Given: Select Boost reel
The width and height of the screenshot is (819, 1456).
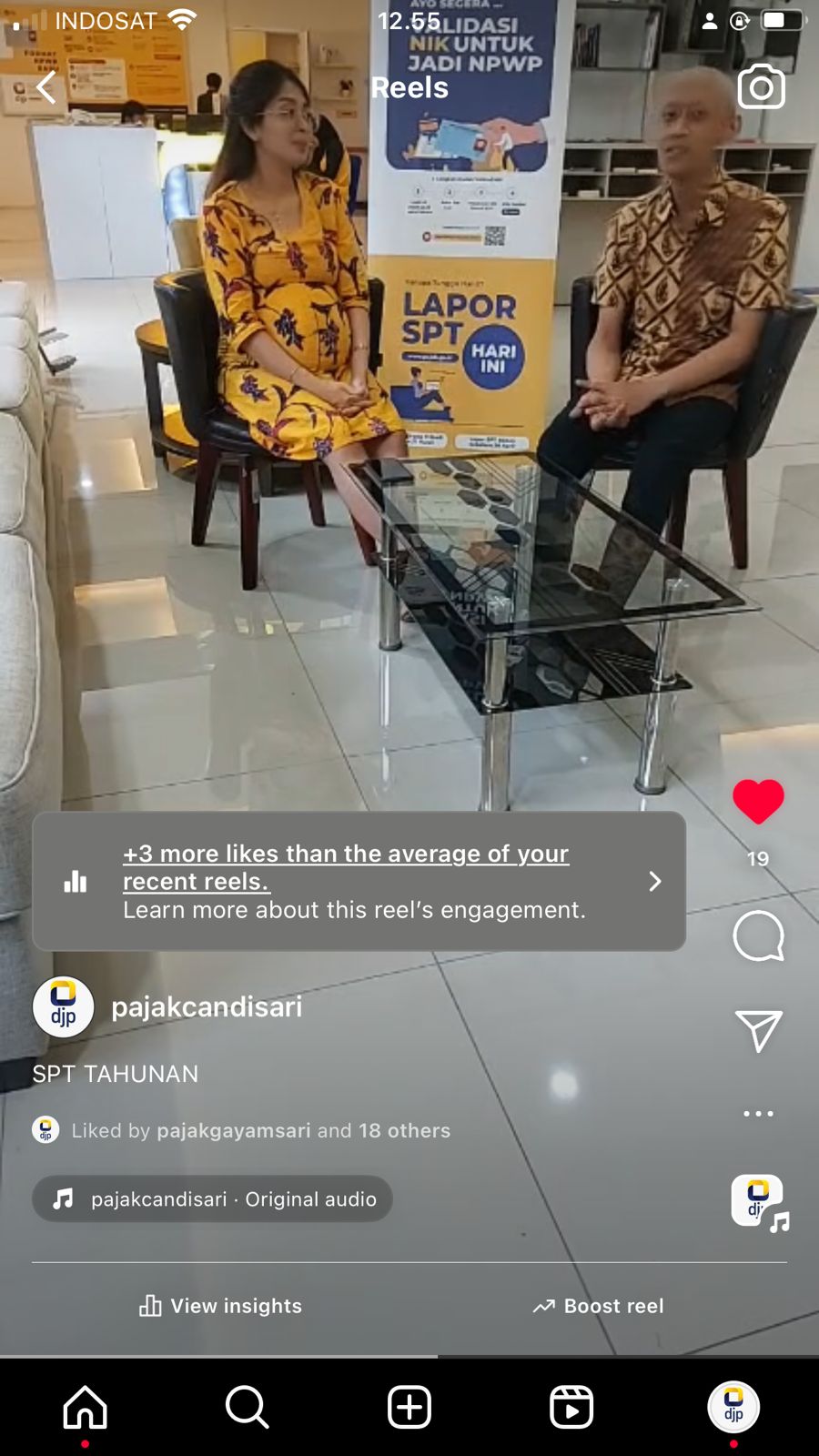Looking at the screenshot, I should [x=599, y=1306].
